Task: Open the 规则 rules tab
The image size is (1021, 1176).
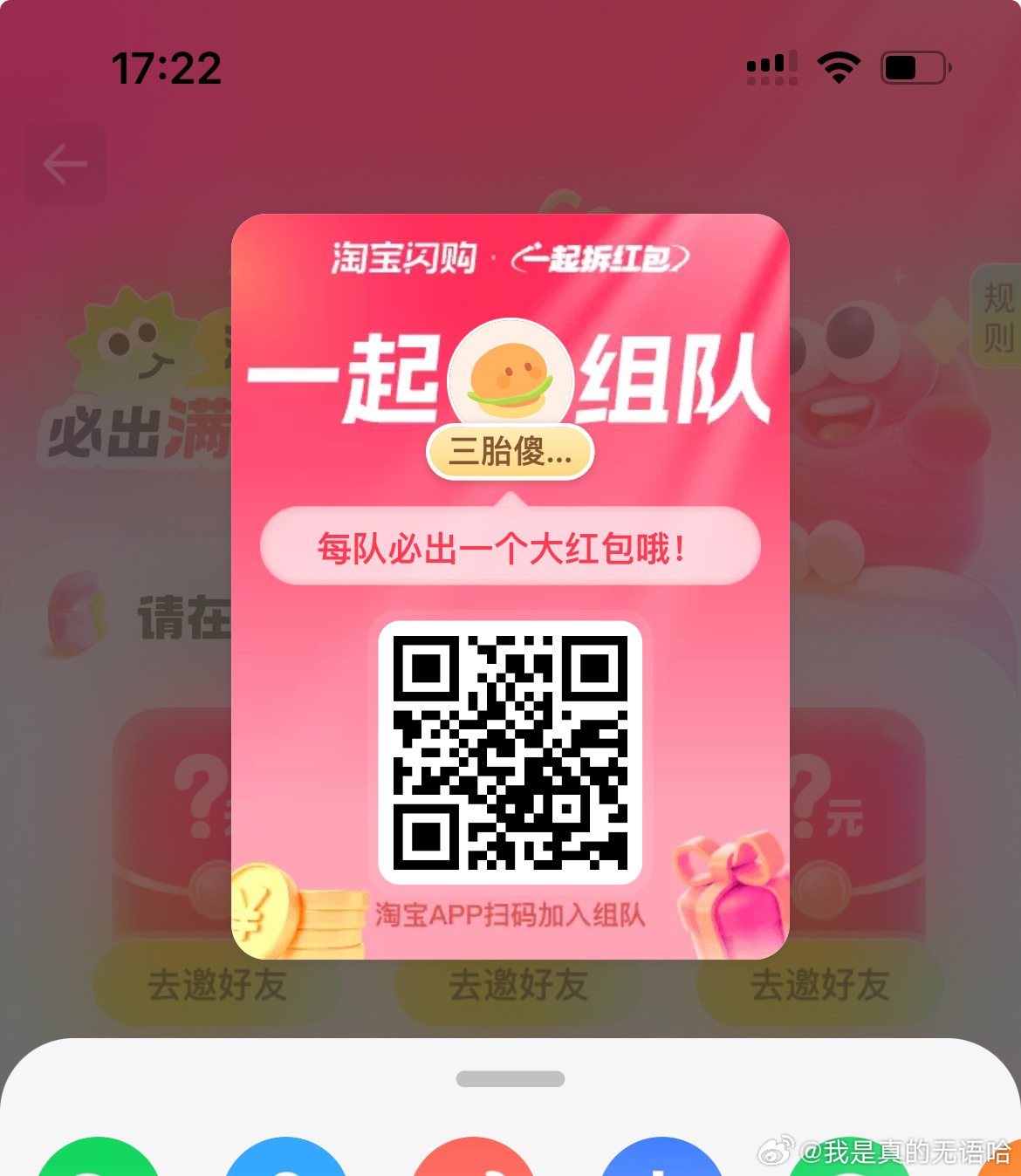Action: pos(998,317)
